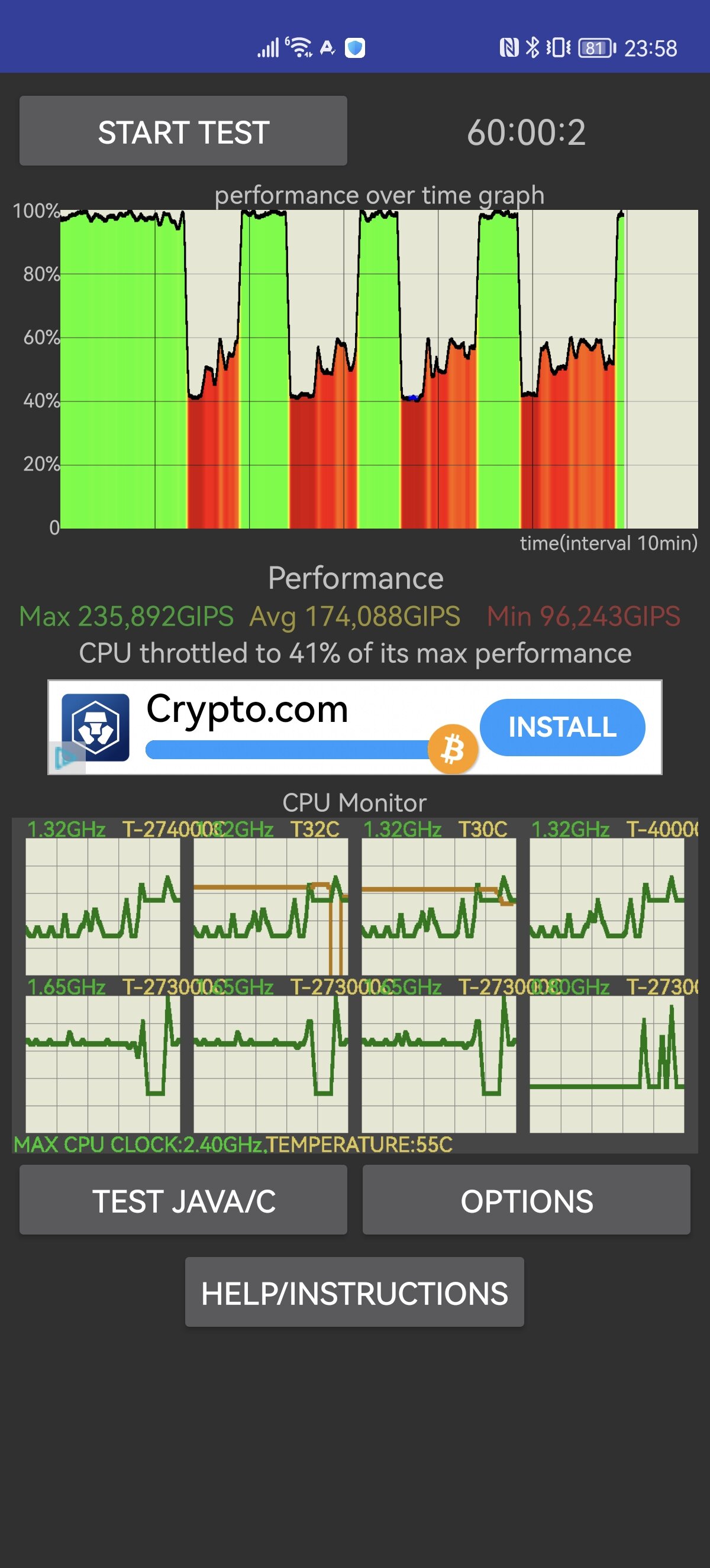Tap the START TEST button
This screenshot has height=1568, width=710.
click(x=183, y=131)
